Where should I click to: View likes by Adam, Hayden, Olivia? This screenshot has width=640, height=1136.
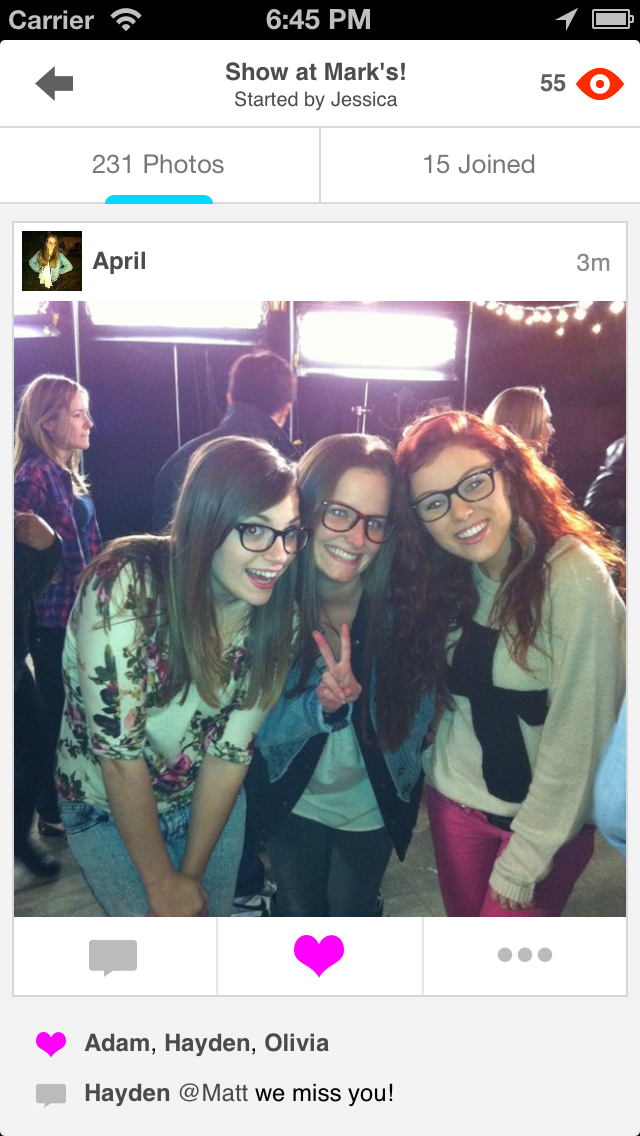206,1043
